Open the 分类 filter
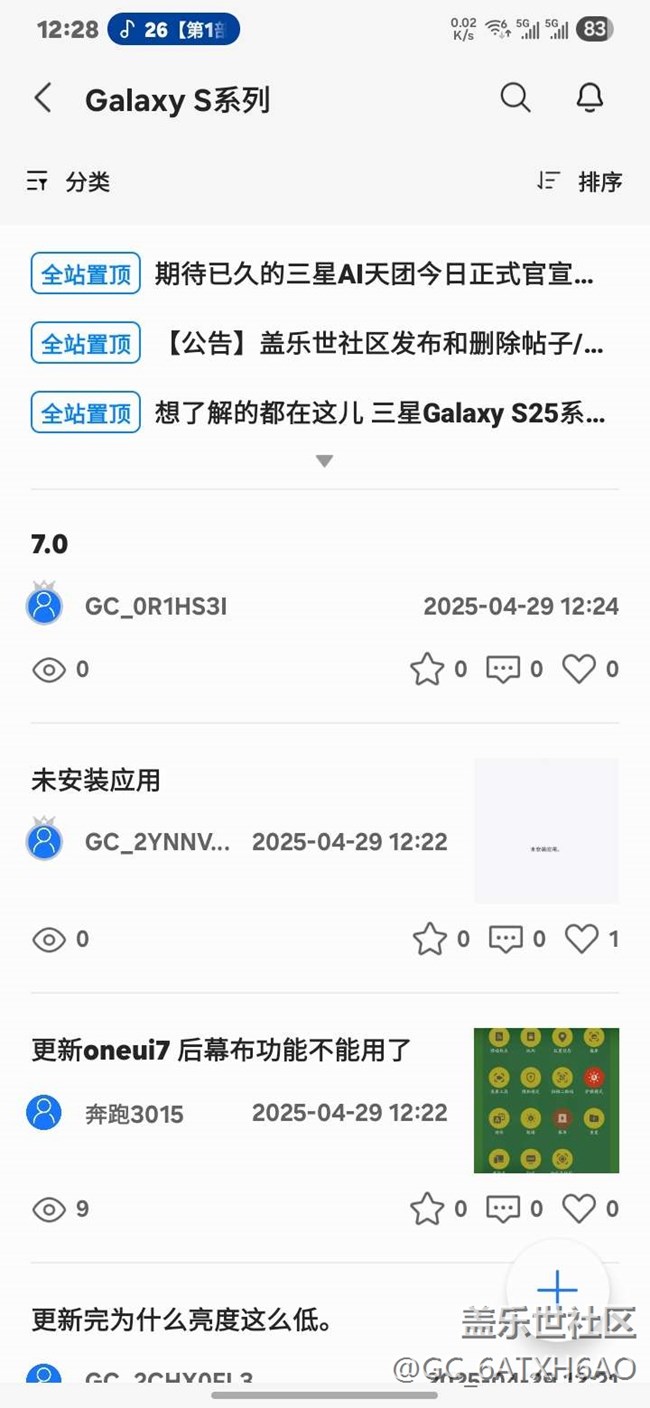The width and height of the screenshot is (650, 1408). (69, 181)
